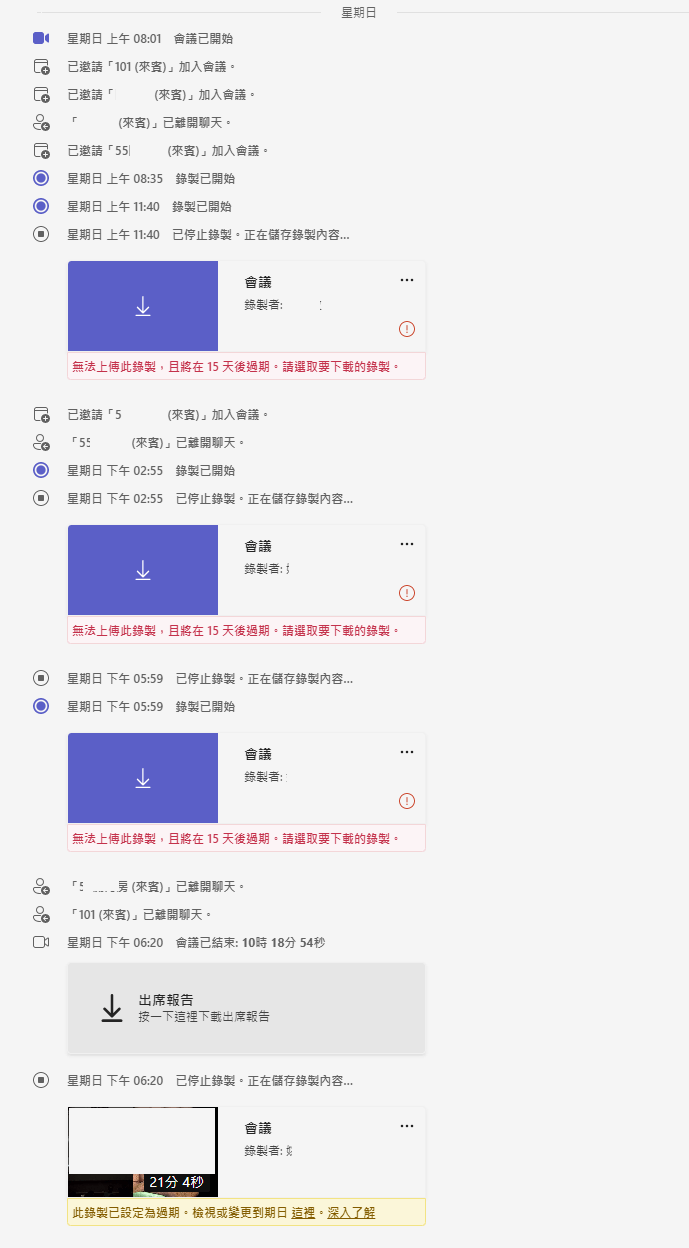Tap the 這裡 link to change the expiration date
The width and height of the screenshot is (689, 1248).
302,1212
